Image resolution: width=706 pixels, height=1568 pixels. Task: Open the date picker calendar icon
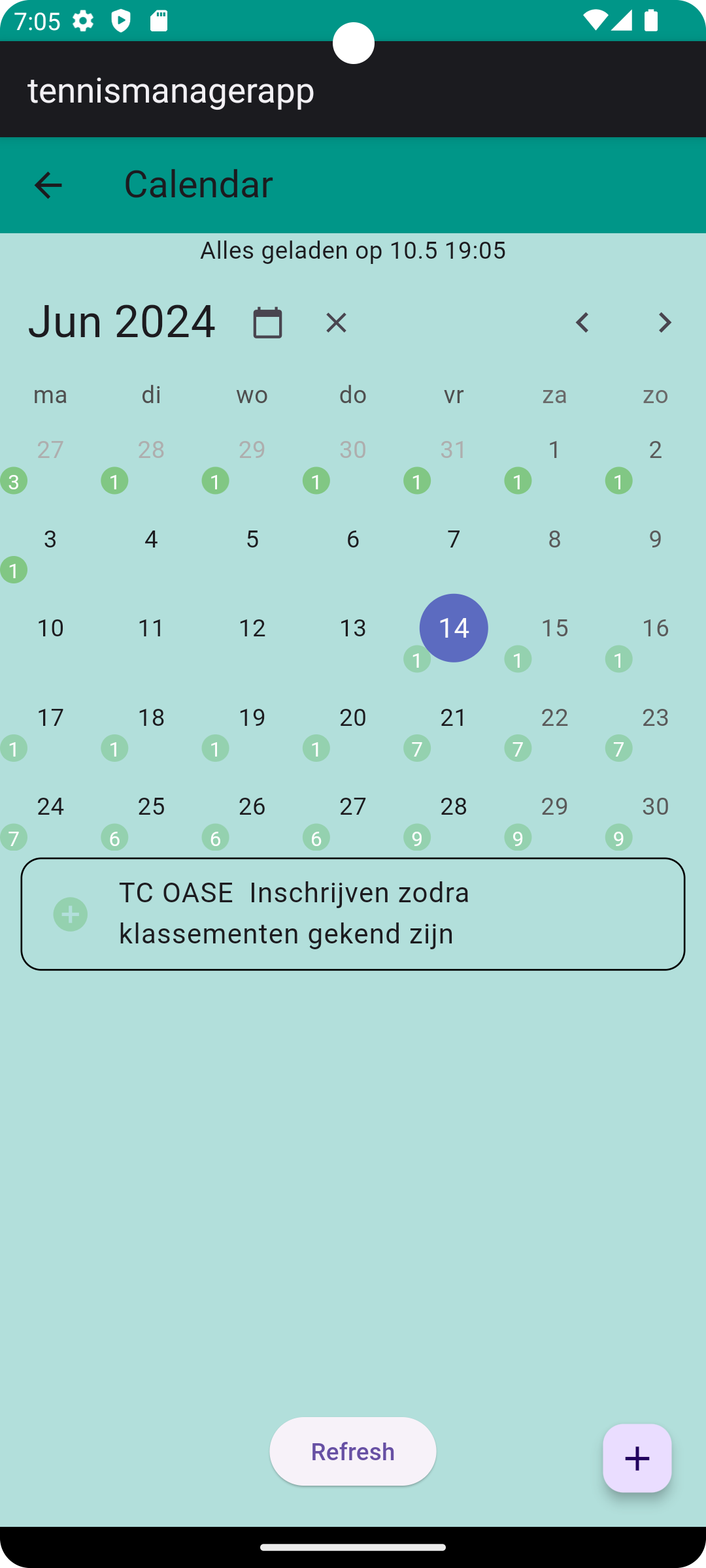[267, 323]
